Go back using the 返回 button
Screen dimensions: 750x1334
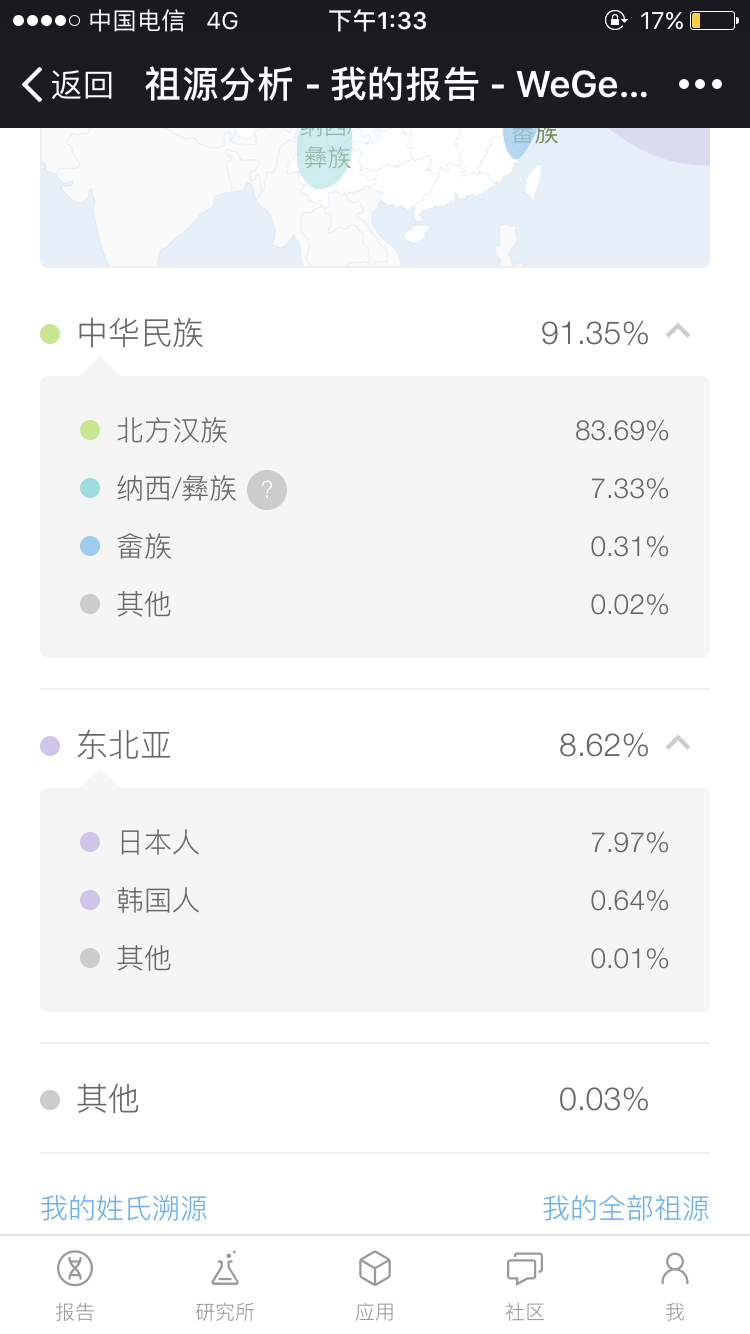point(67,85)
